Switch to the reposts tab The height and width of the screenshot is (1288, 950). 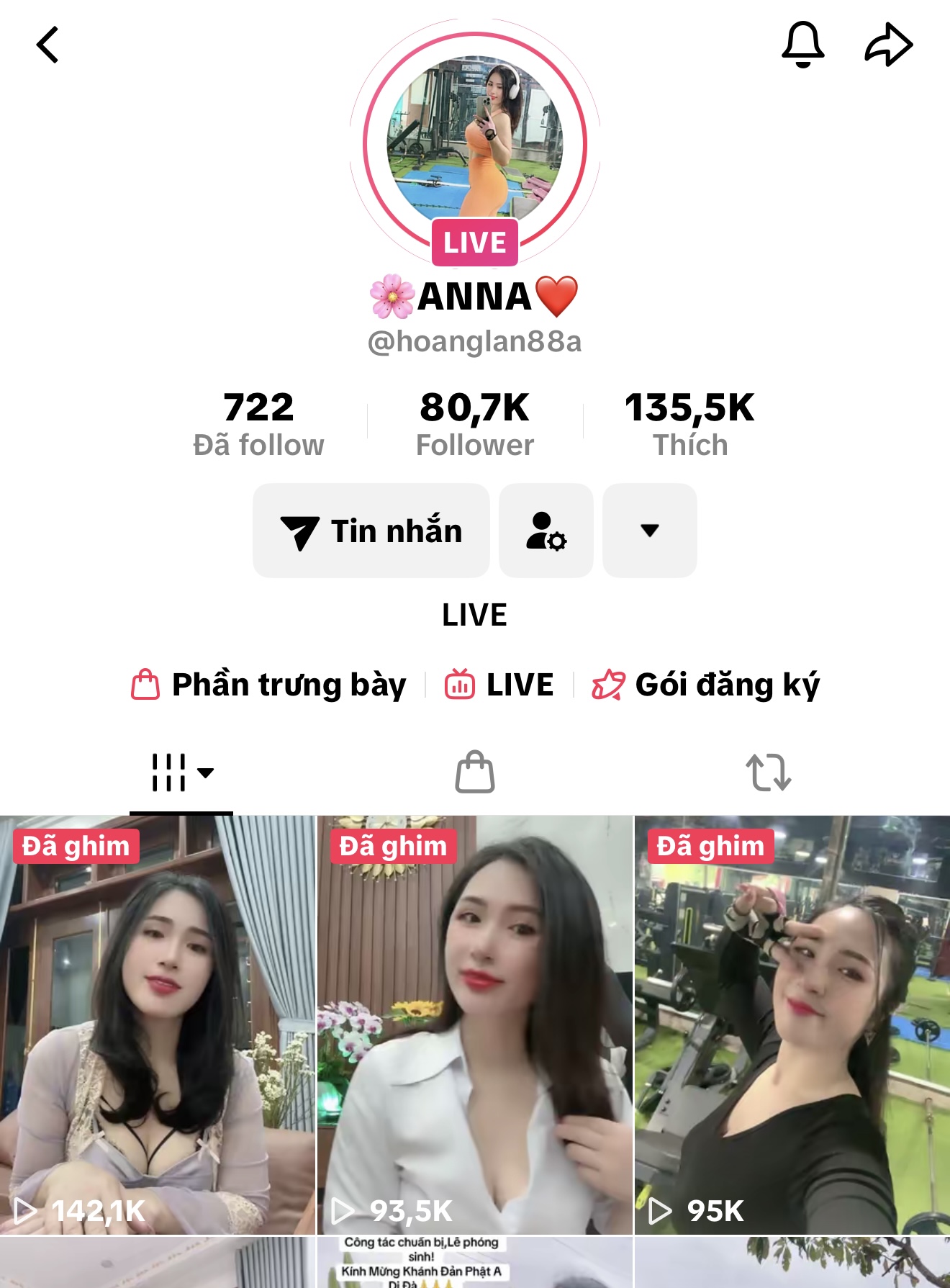point(768,773)
